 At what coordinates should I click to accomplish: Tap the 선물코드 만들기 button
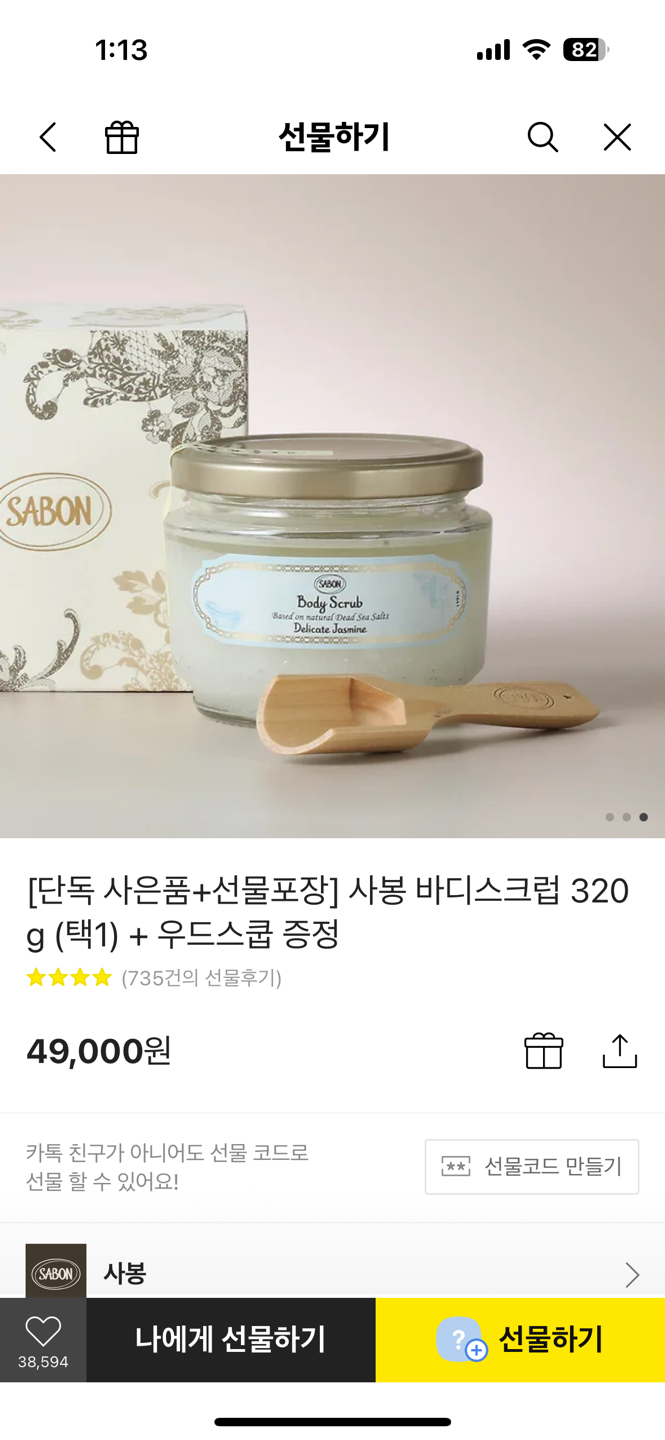tap(531, 1166)
